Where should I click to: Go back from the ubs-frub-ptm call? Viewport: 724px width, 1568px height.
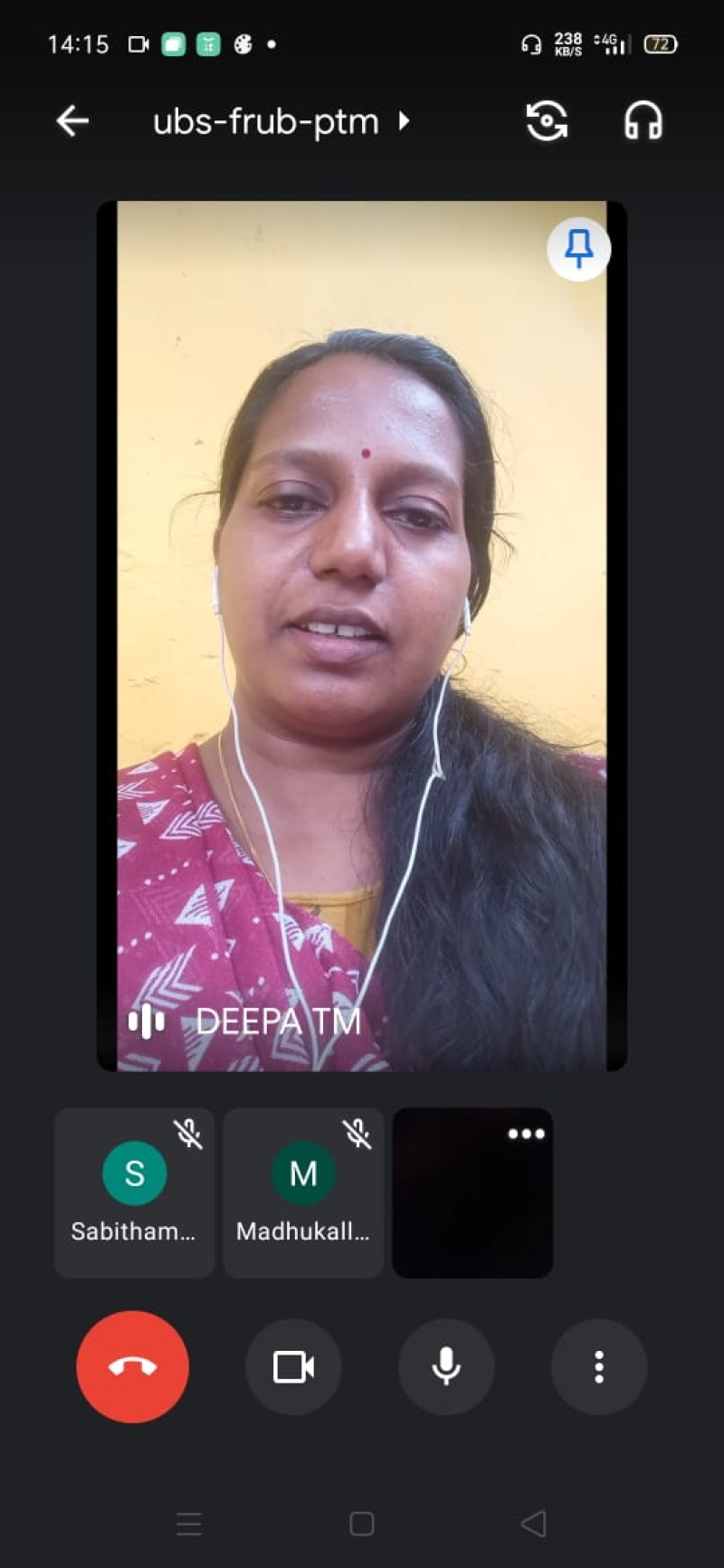click(72, 120)
